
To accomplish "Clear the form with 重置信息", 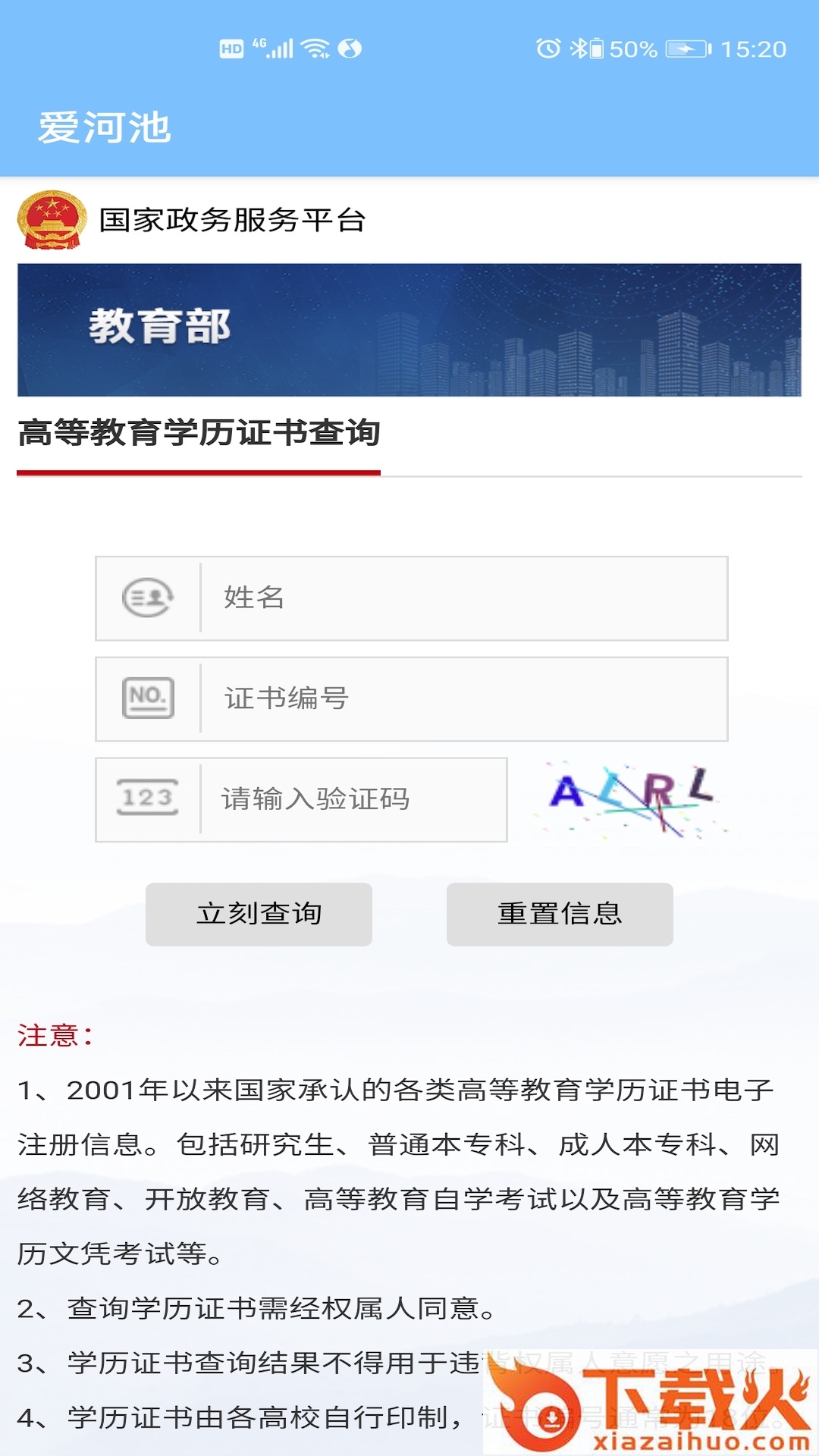I will tap(560, 914).
